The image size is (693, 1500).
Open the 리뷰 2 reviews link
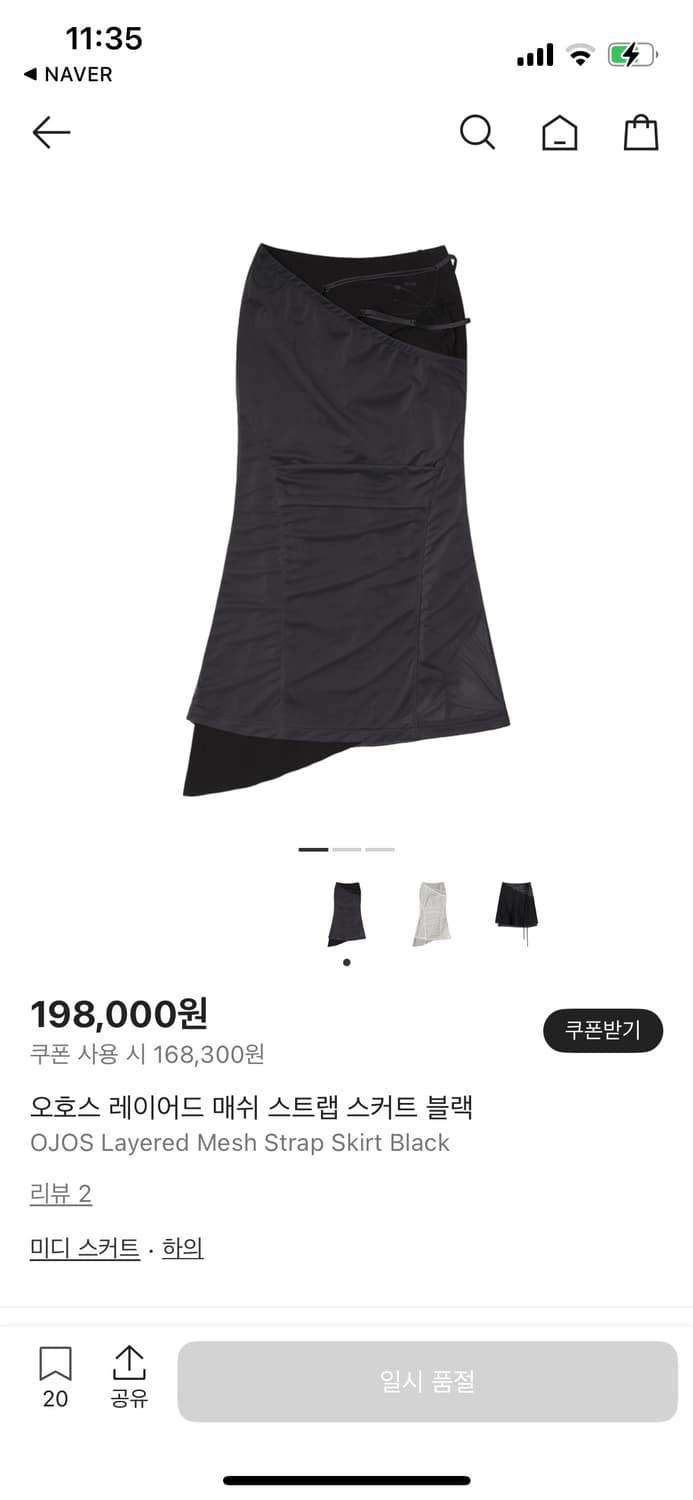coord(61,1193)
